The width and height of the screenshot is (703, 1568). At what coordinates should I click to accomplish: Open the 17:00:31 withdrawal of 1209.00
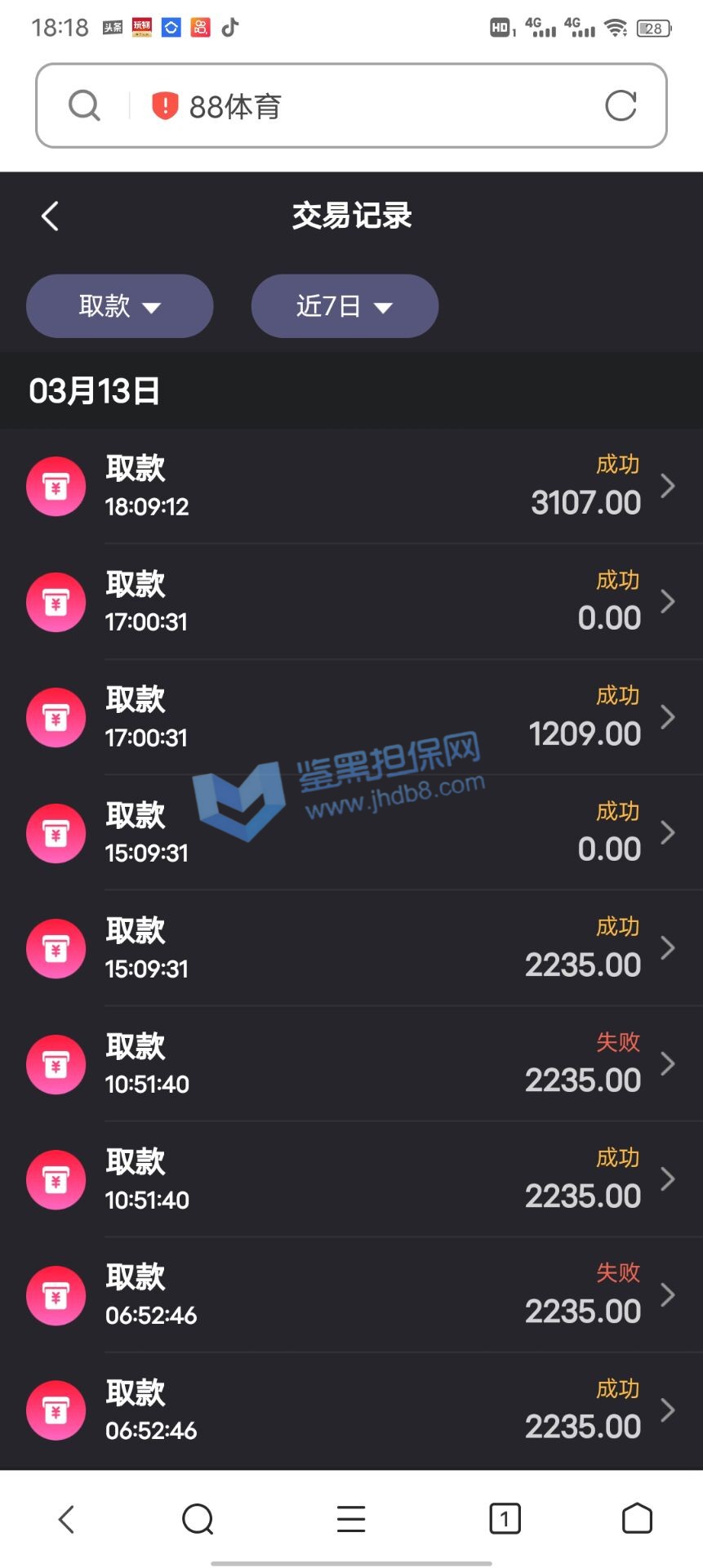(x=351, y=718)
